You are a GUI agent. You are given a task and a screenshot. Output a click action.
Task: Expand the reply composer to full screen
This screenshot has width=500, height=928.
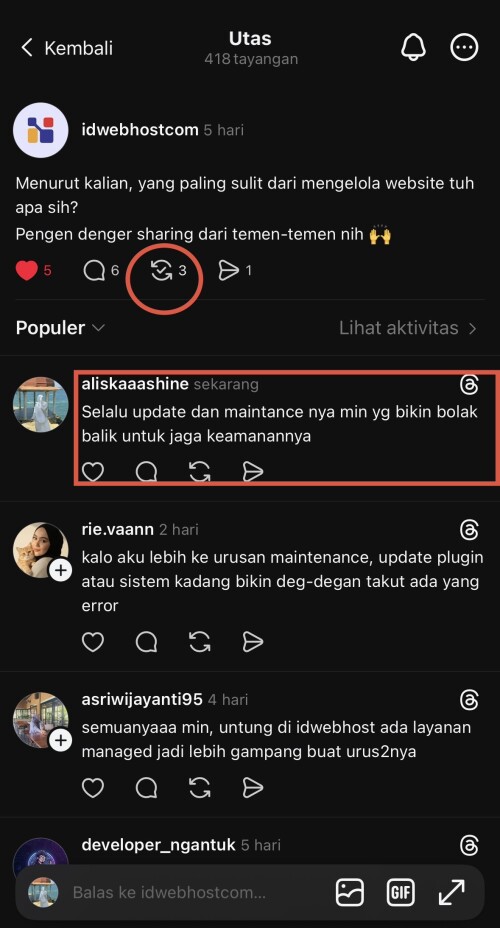coord(451,892)
